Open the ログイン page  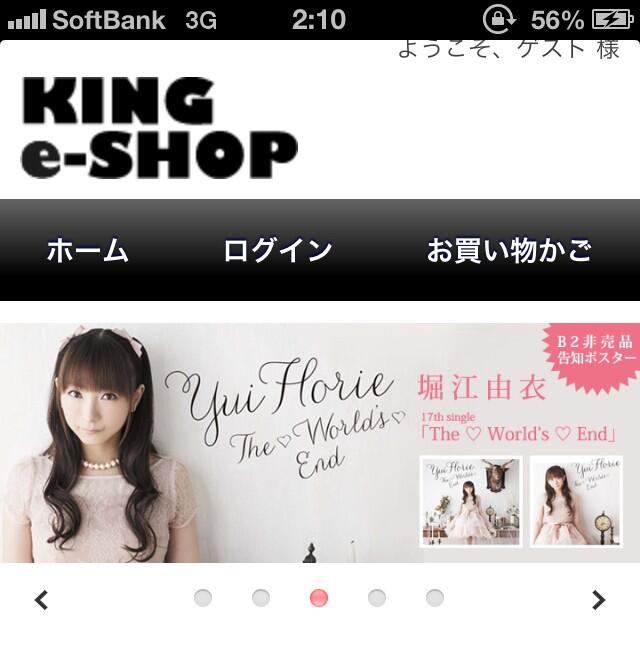(278, 250)
